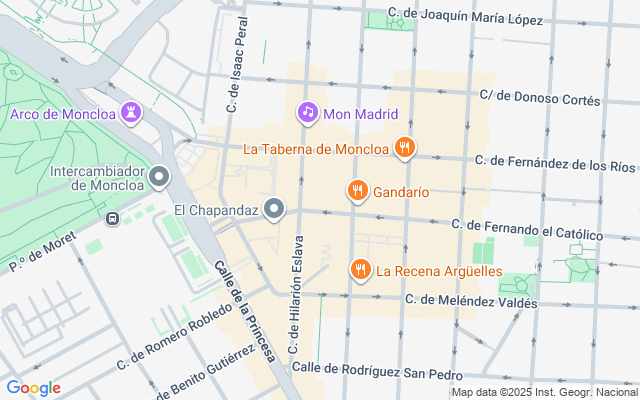Screen dimensions: 640x400
Task: Open the Gandarío restaurant pin
Action: click(357, 190)
